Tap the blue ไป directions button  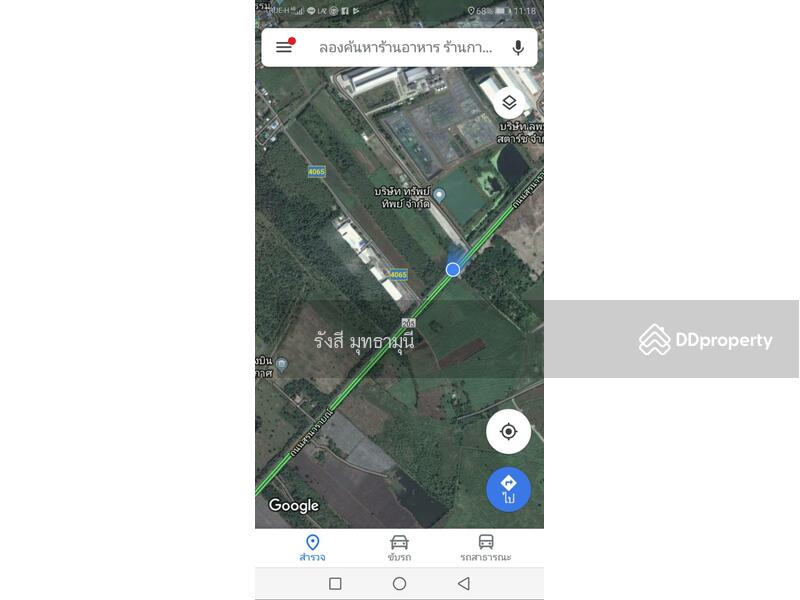coord(508,489)
